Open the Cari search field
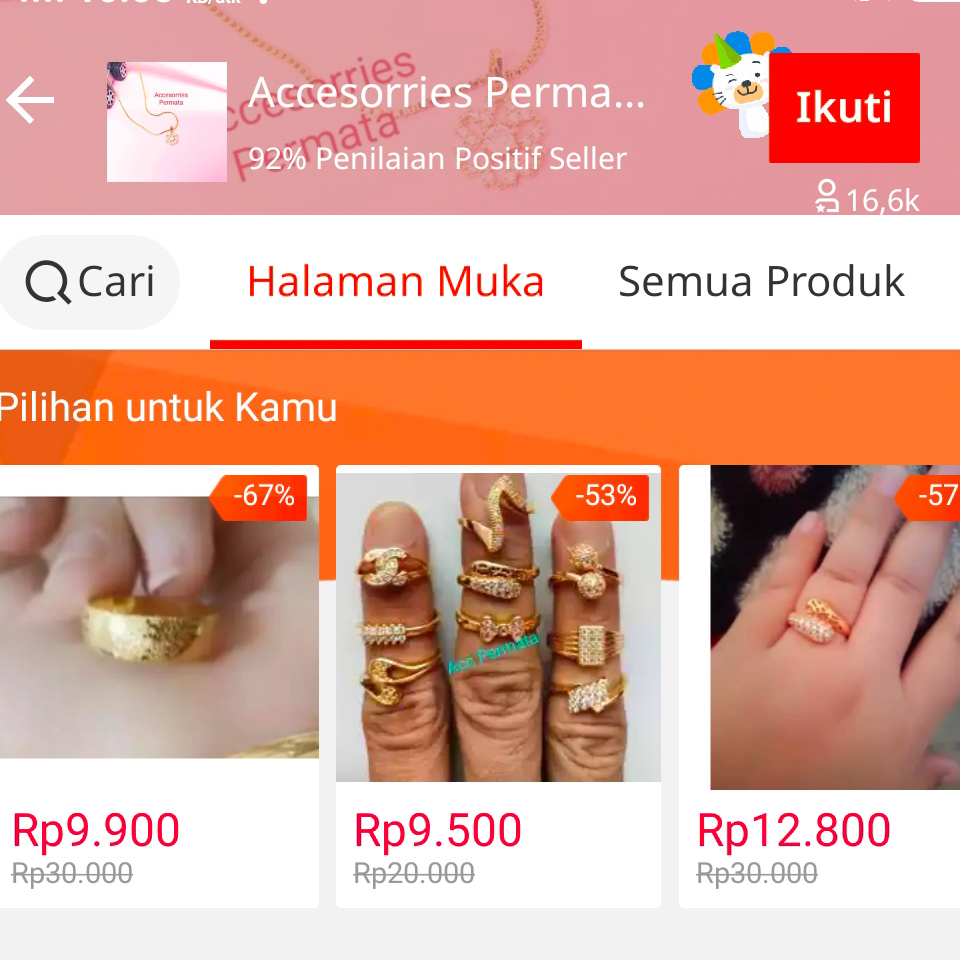 [89, 282]
